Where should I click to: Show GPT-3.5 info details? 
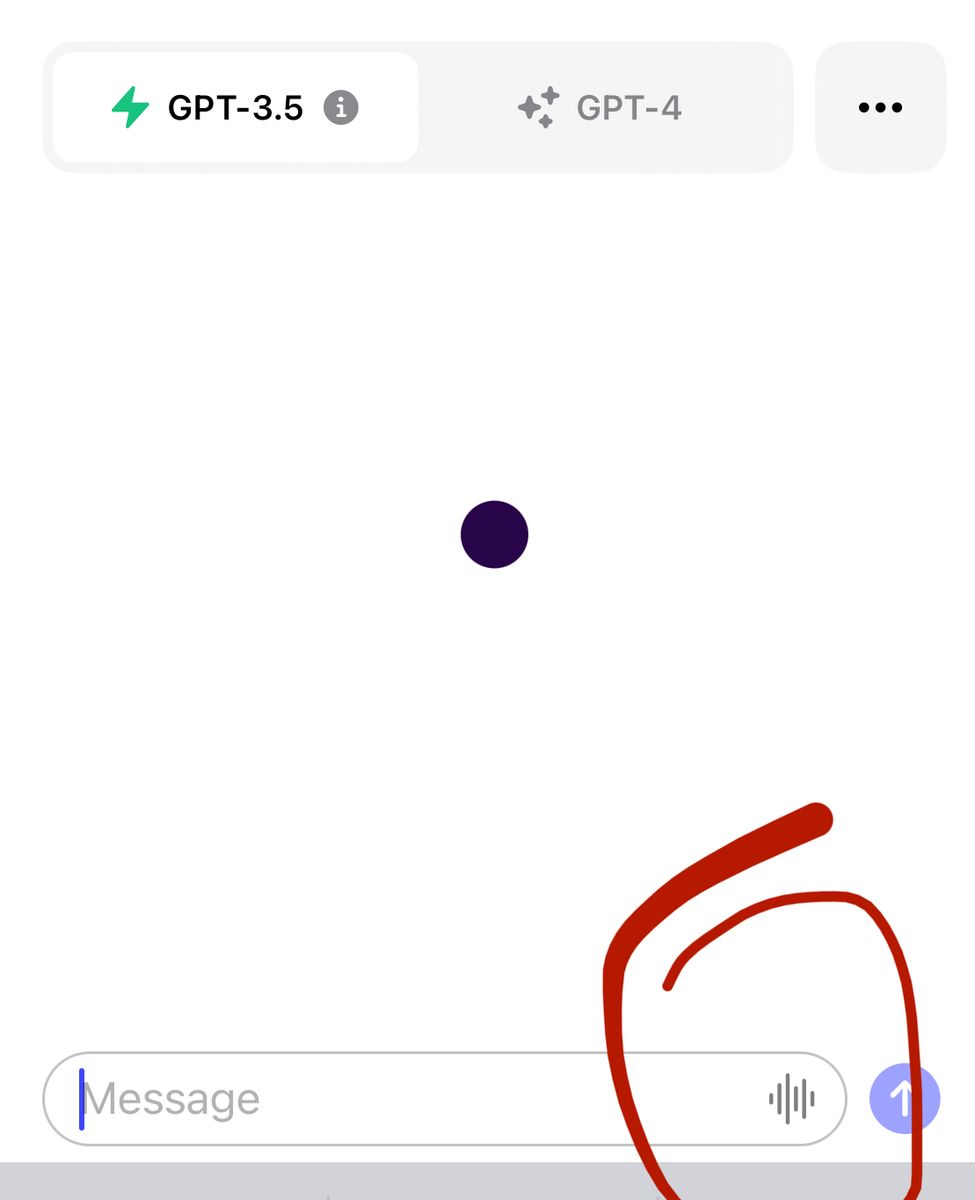tap(341, 107)
